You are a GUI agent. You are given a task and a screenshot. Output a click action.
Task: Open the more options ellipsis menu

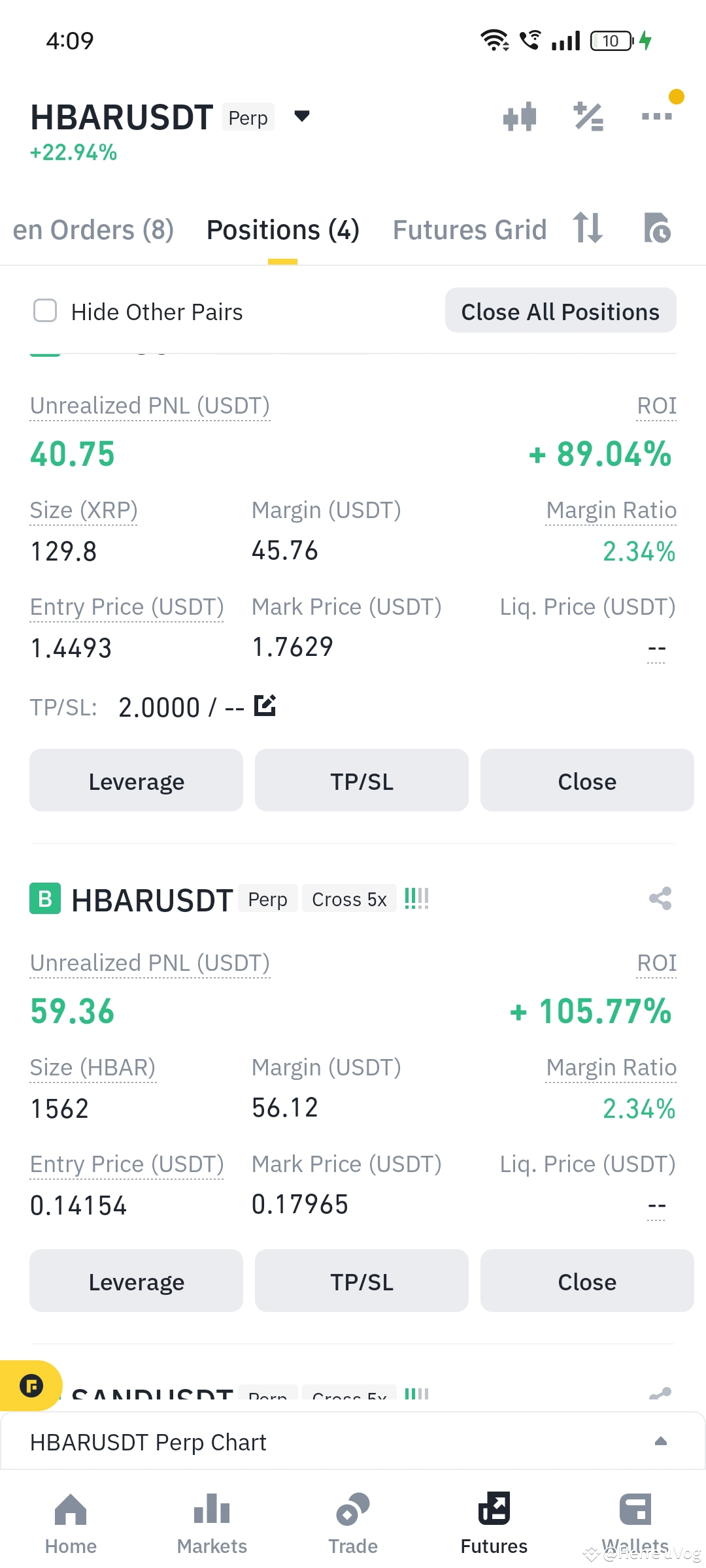click(x=658, y=118)
